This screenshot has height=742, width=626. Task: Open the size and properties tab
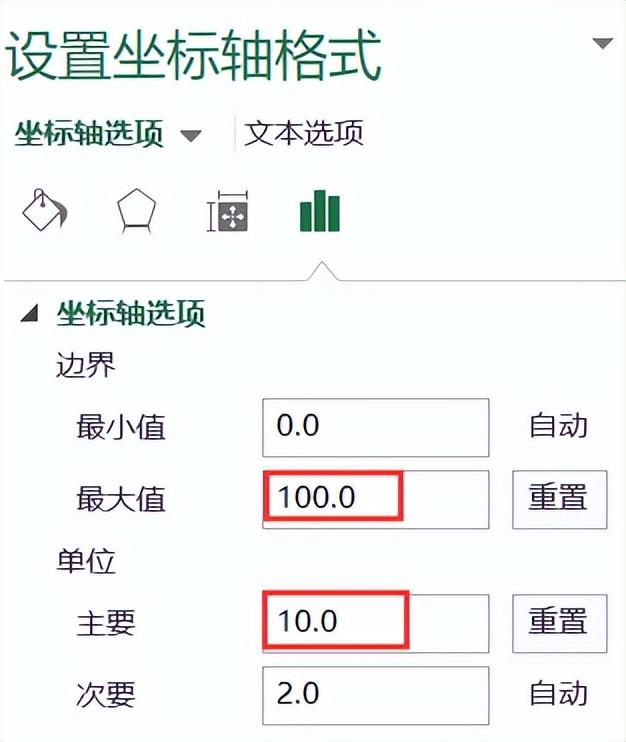[228, 212]
